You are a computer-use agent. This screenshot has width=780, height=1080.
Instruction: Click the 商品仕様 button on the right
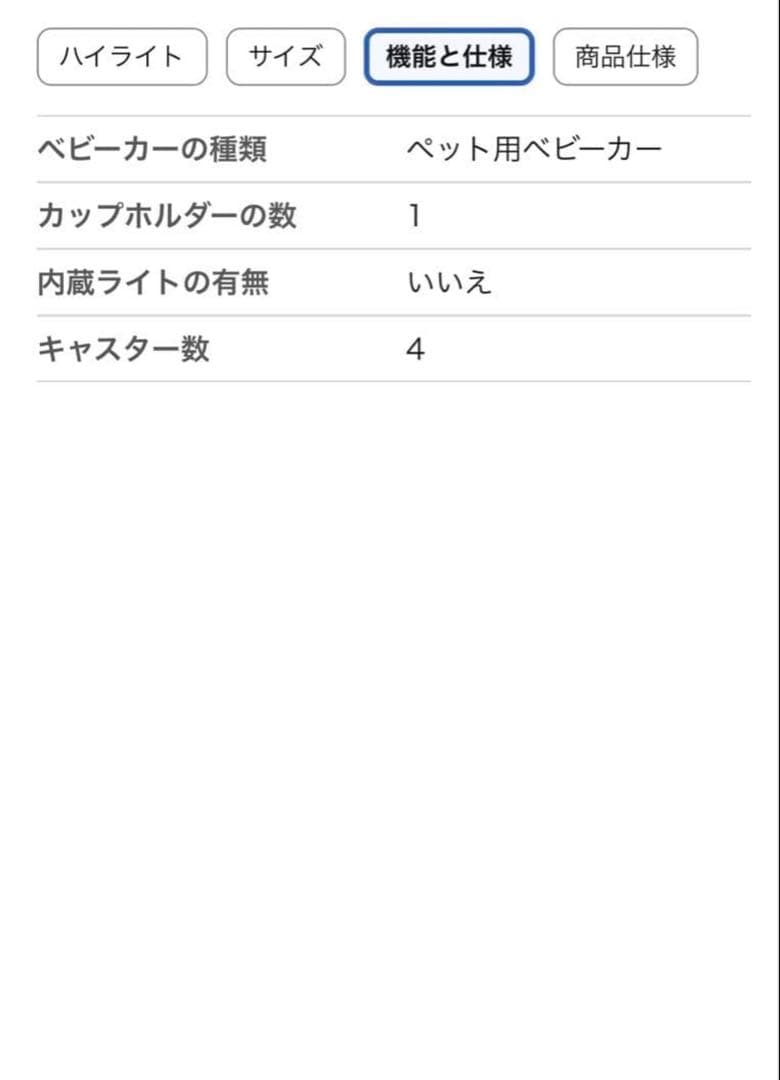pos(625,57)
